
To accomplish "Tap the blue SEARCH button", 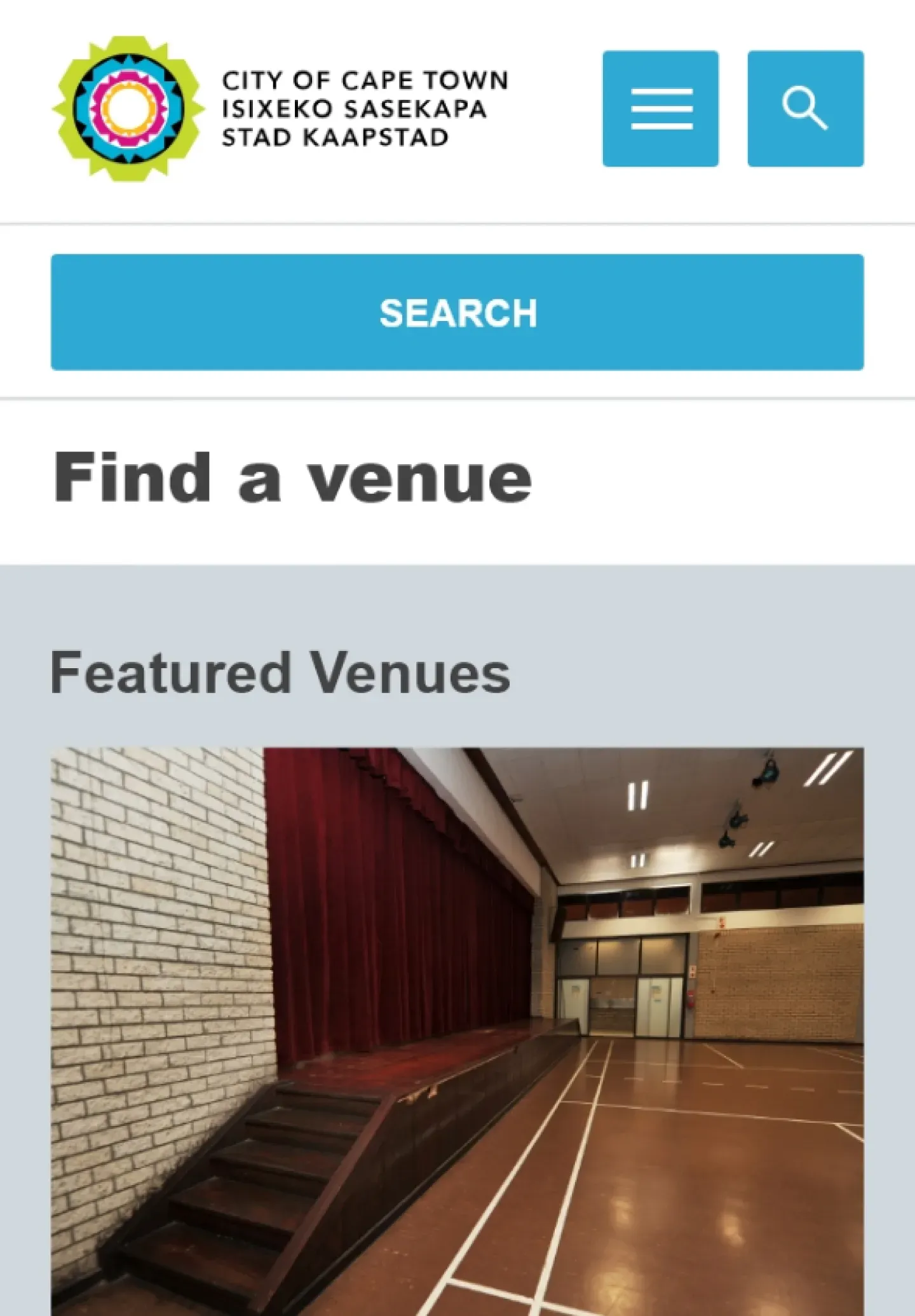I will 457,312.
